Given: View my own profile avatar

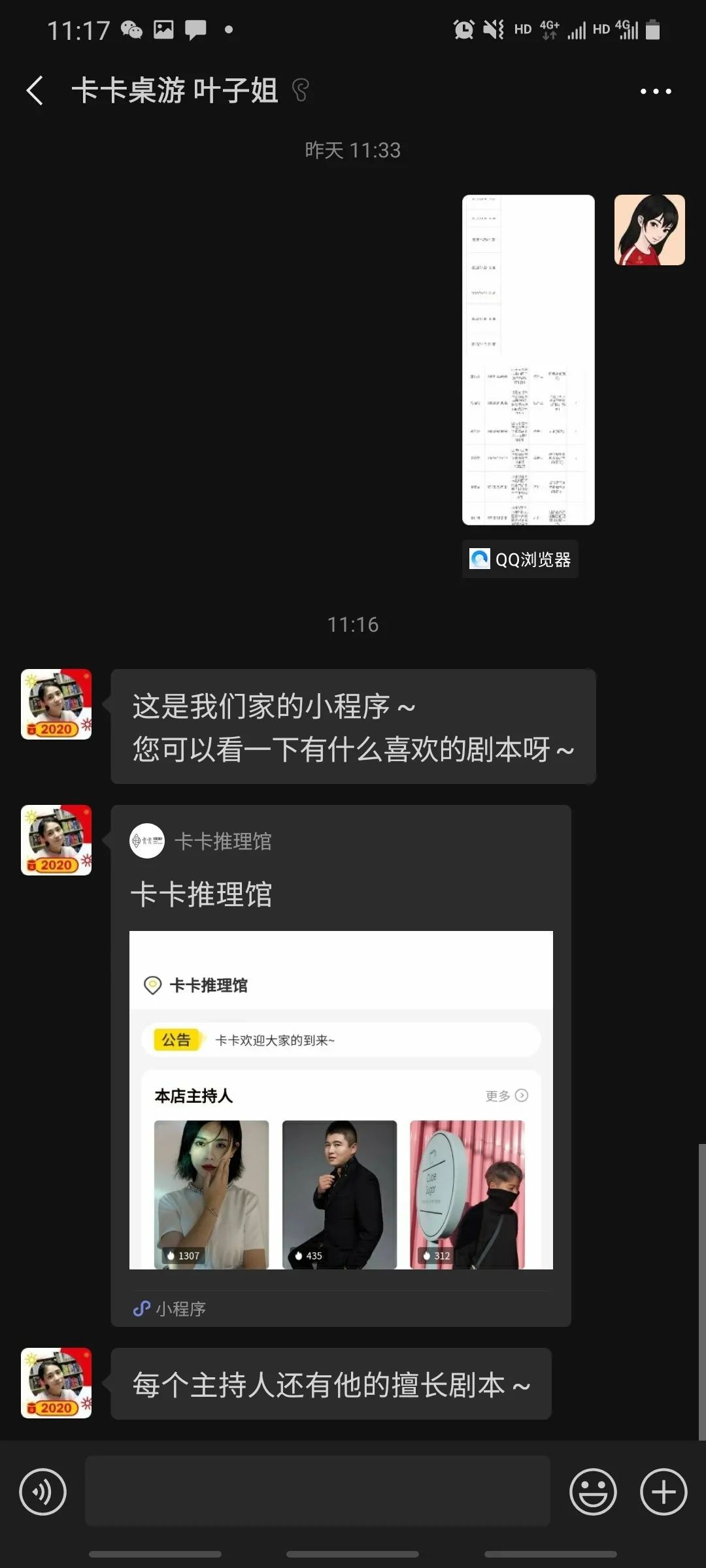Looking at the screenshot, I should coord(649,230).
